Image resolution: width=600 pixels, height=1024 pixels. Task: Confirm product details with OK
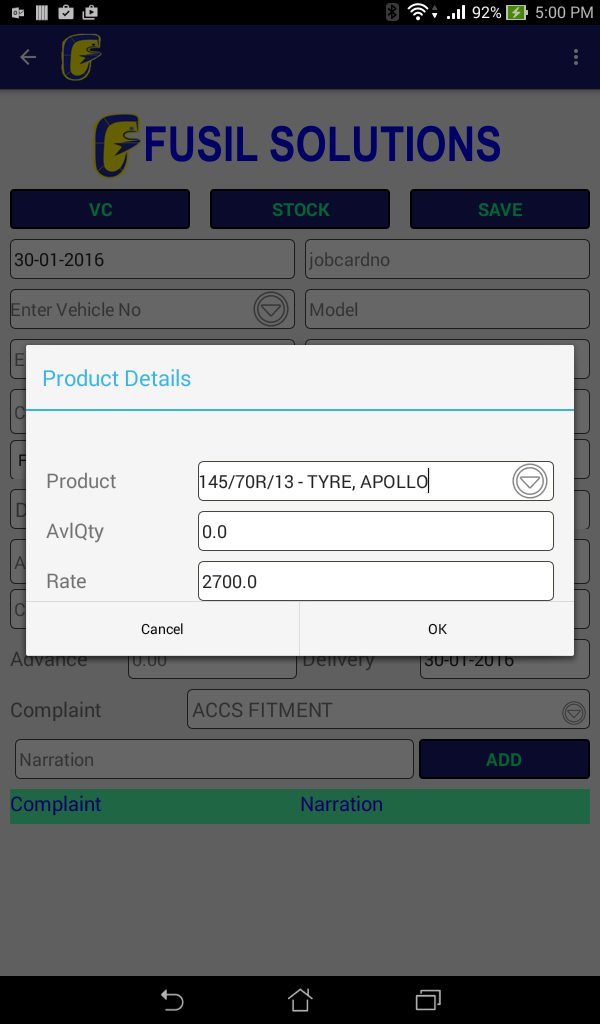(x=437, y=629)
